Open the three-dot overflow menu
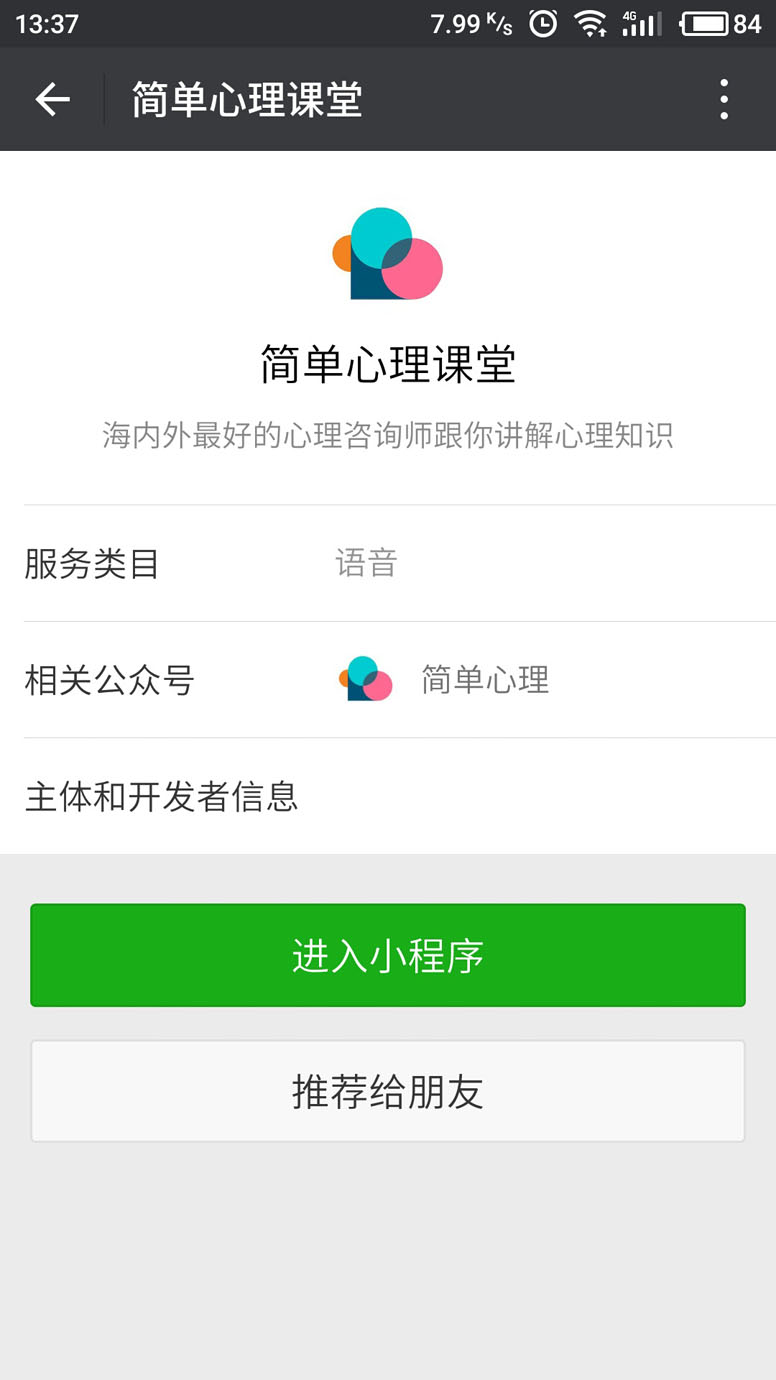This screenshot has height=1380, width=776. 724,99
